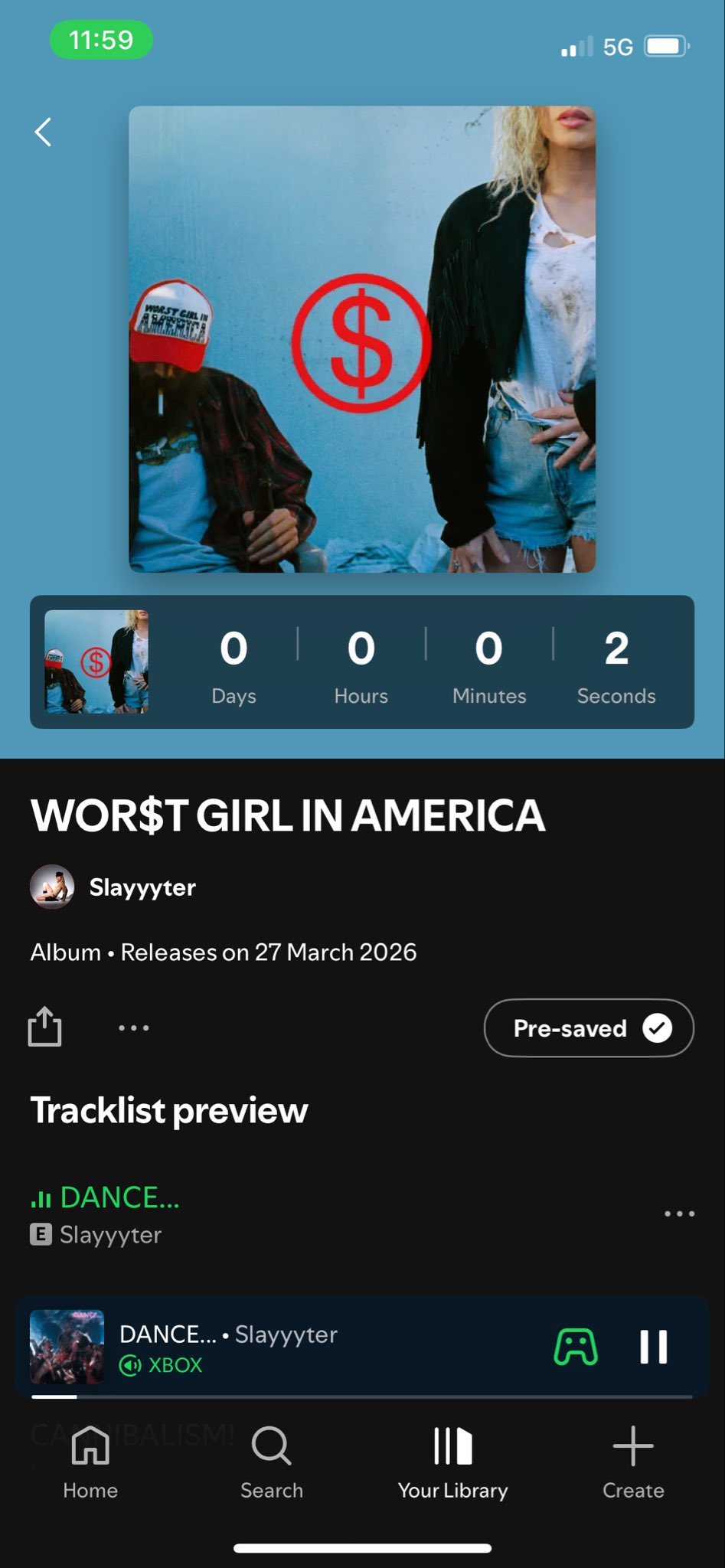Open the album's more options menu
725x1568 pixels.
click(x=134, y=1027)
